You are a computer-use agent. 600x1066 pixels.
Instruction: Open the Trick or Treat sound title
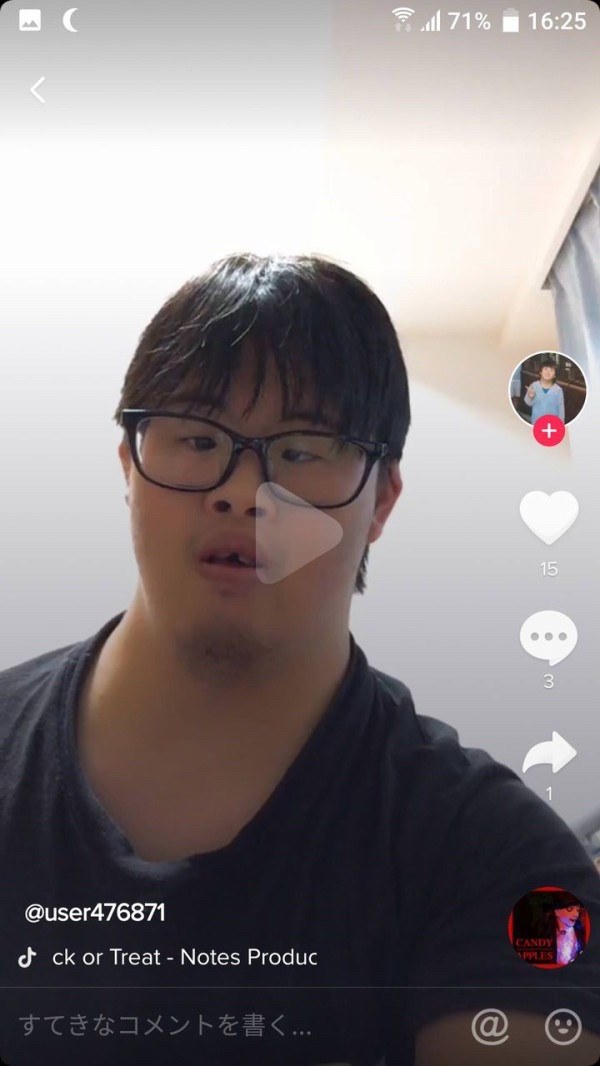coord(184,957)
